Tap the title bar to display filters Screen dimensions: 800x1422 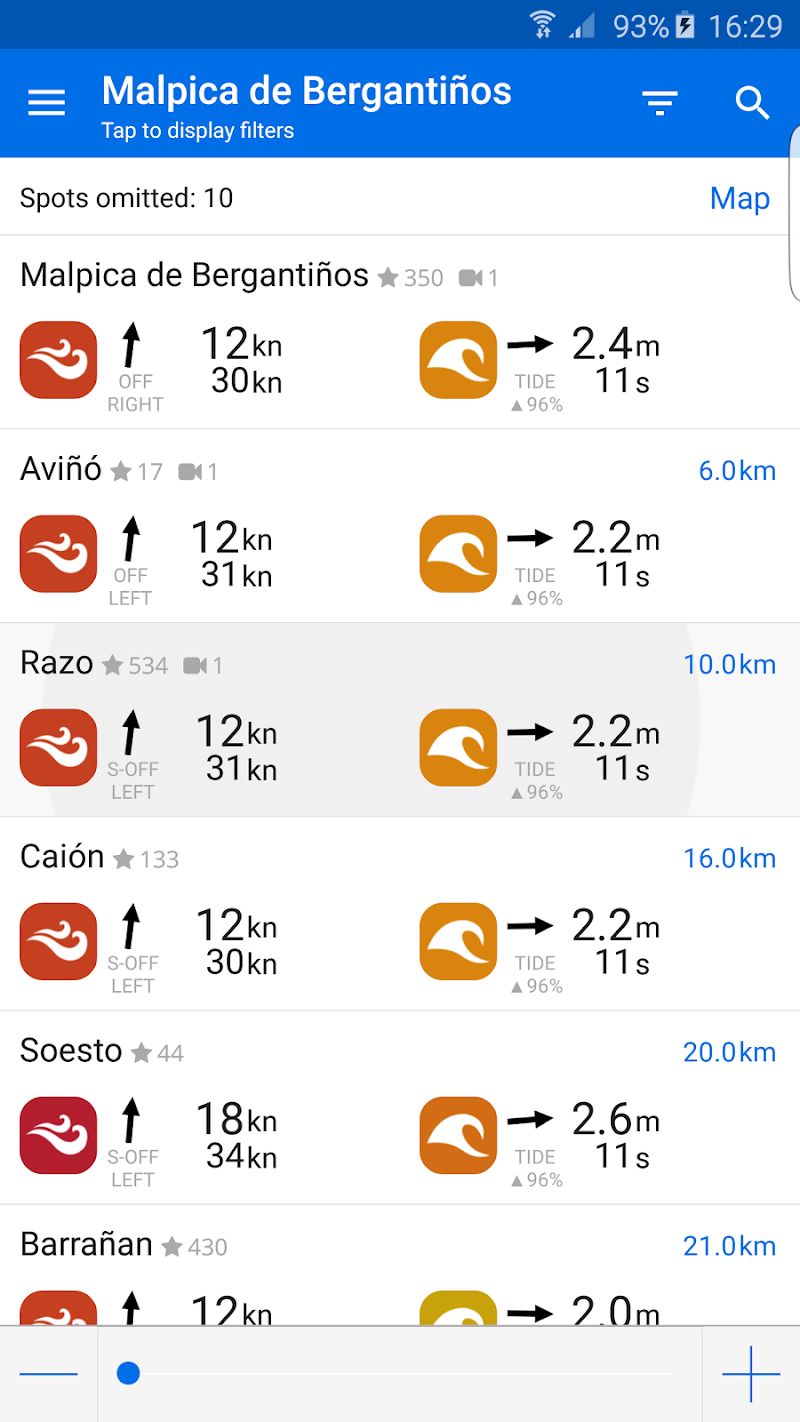coord(306,103)
